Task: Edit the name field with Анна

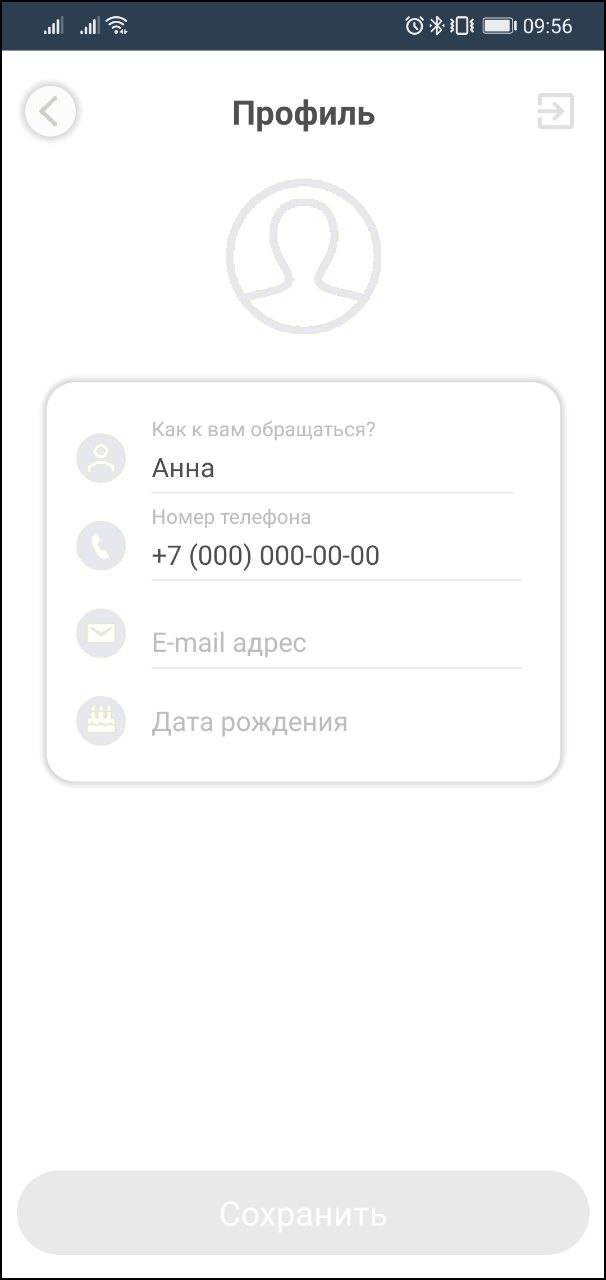Action: [330, 468]
